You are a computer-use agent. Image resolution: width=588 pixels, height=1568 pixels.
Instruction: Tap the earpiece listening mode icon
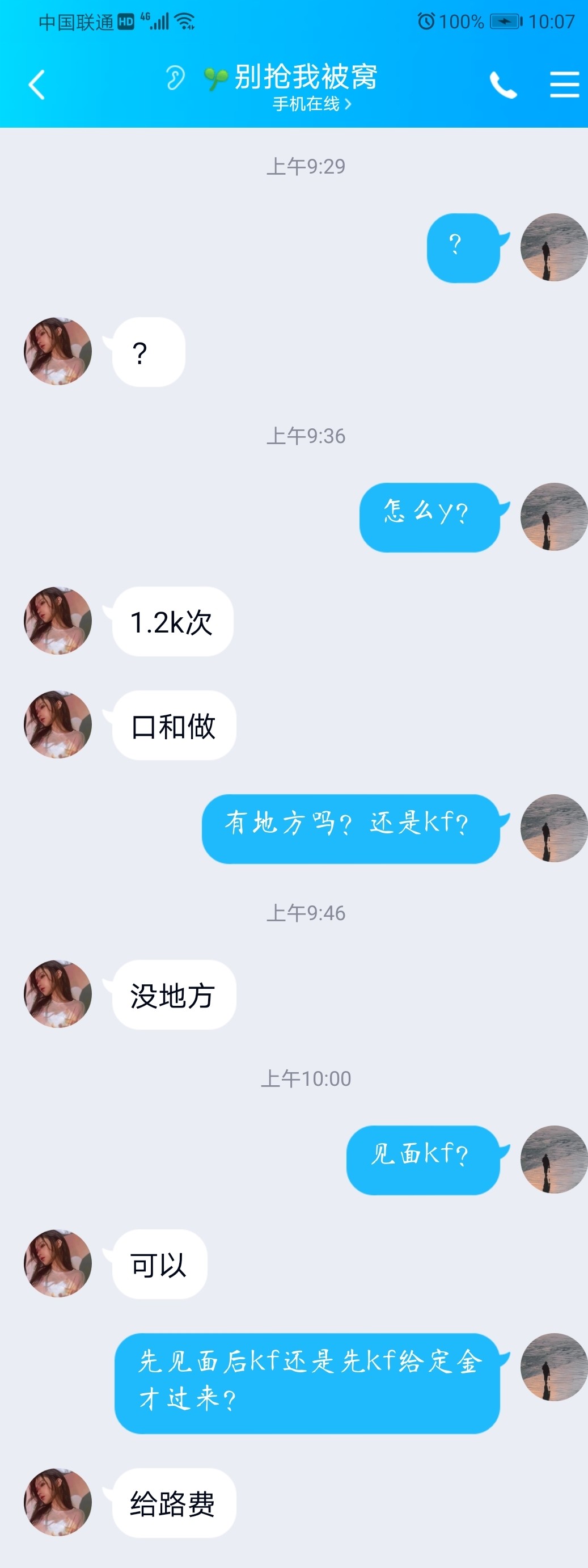(x=176, y=79)
